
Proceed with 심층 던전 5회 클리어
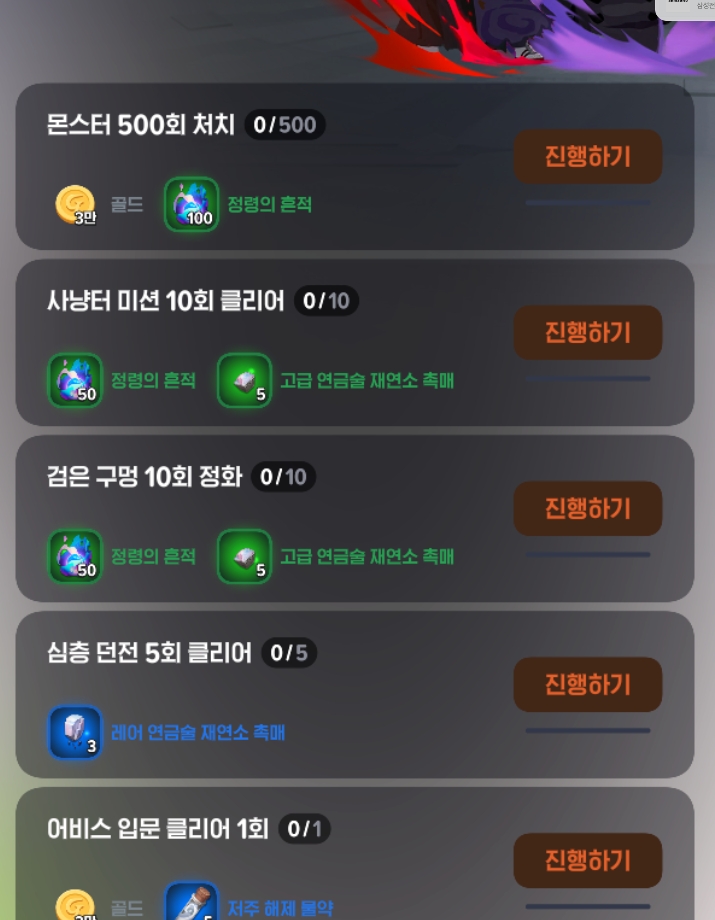tap(588, 685)
